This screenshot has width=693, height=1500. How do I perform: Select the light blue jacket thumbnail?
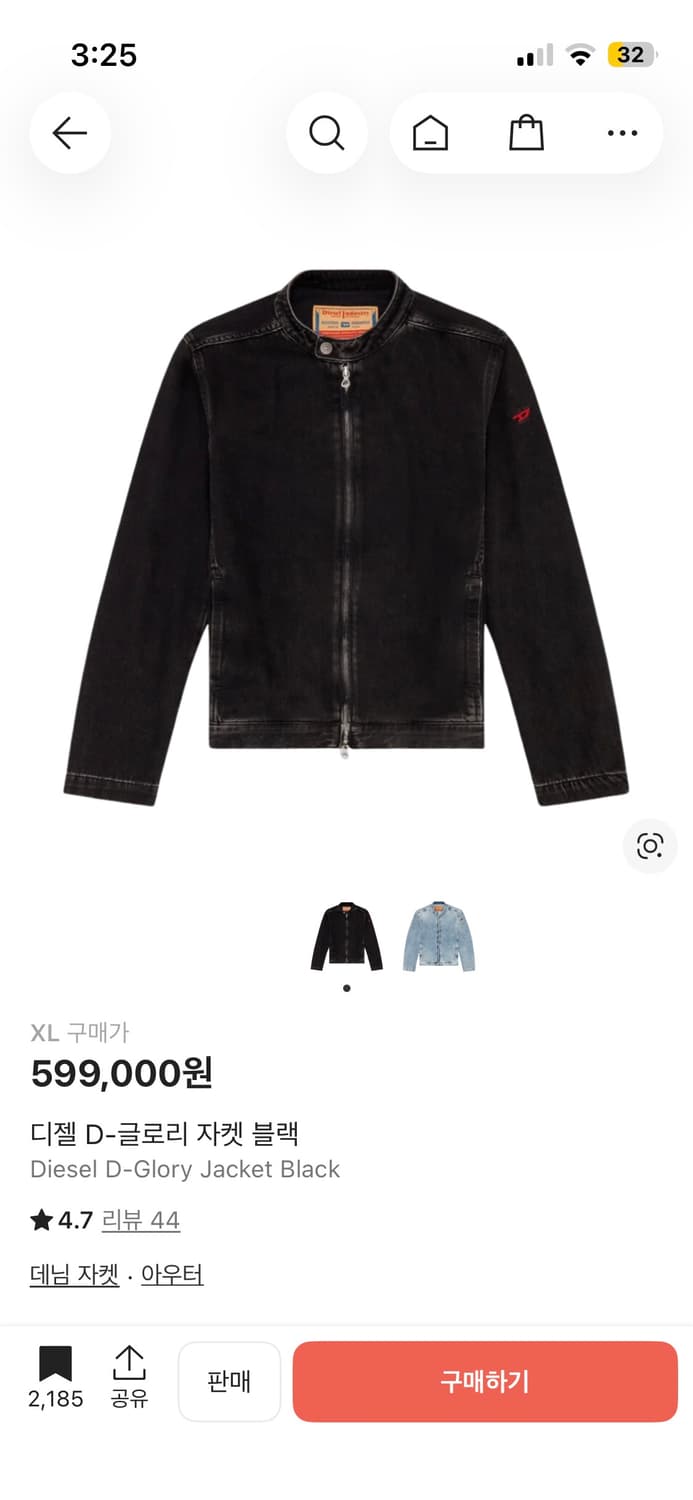click(439, 937)
